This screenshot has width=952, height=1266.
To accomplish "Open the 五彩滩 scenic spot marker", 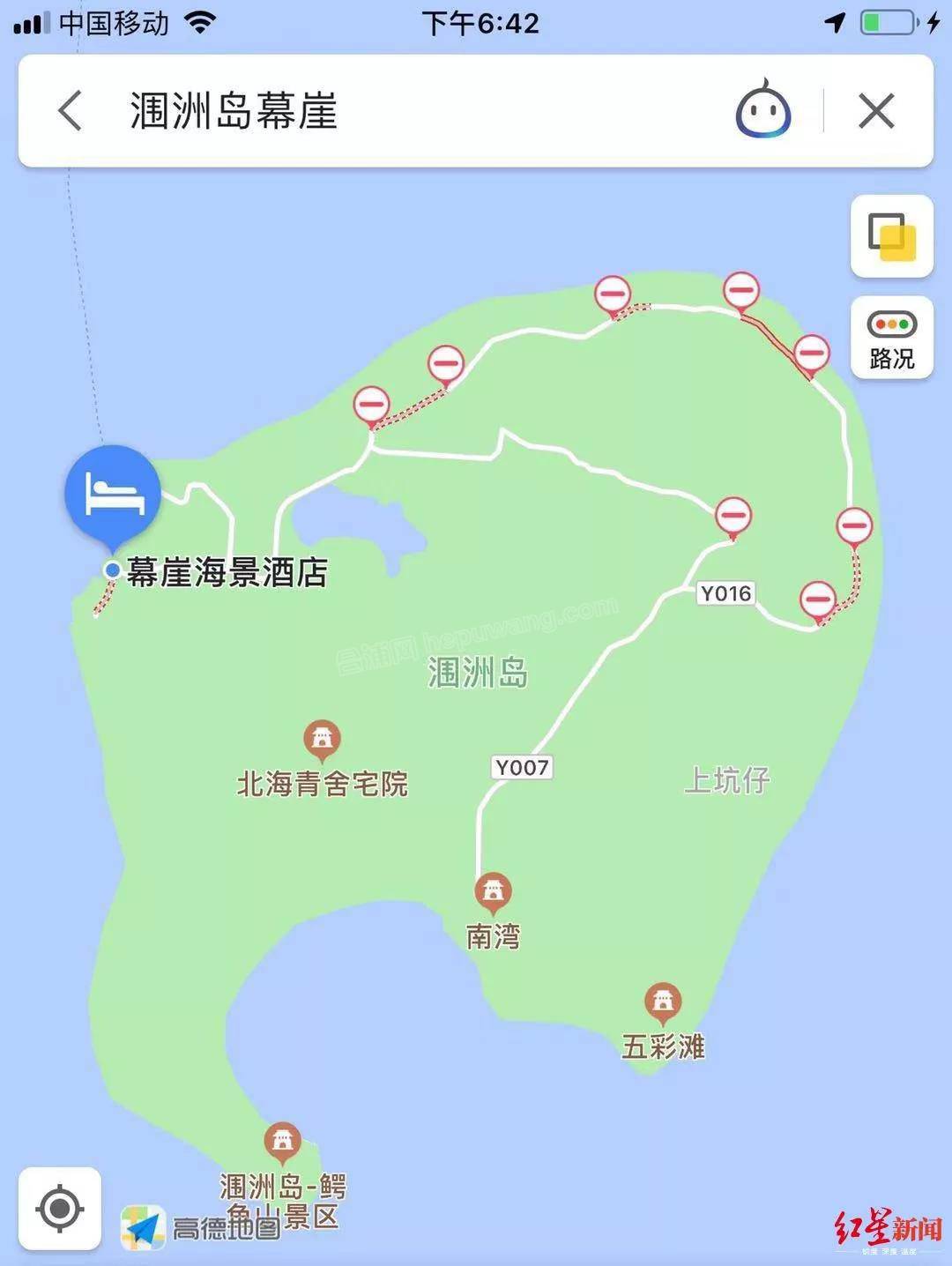I will click(x=662, y=1002).
